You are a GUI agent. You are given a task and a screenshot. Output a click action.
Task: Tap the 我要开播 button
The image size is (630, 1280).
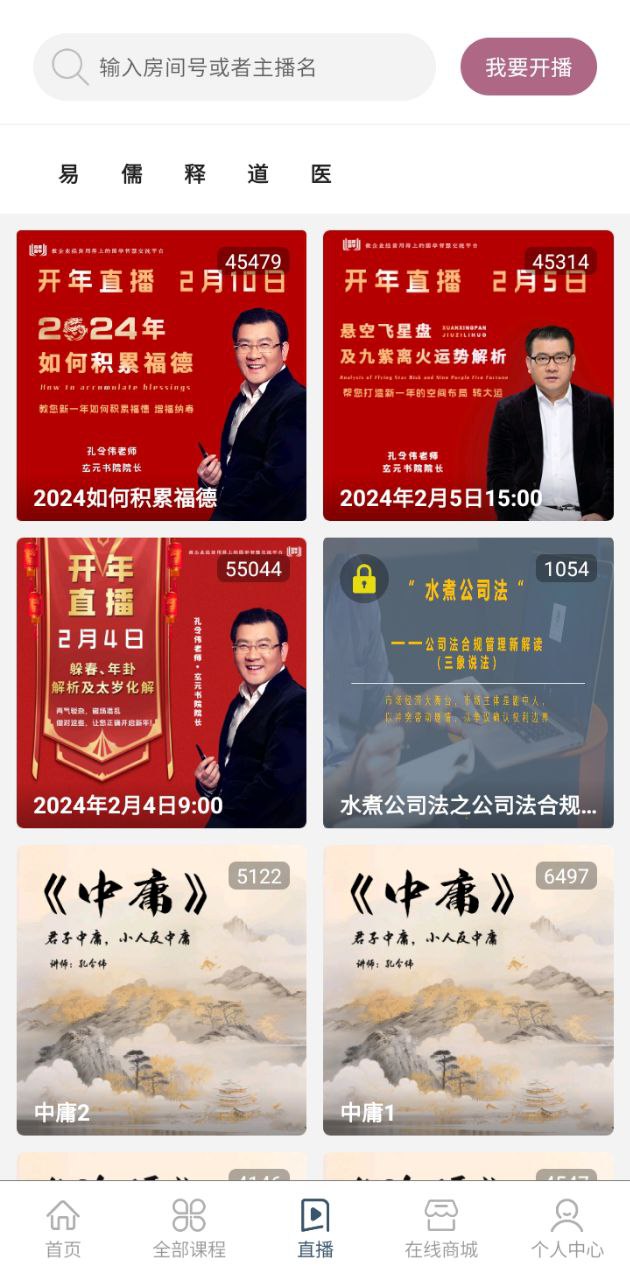(x=528, y=67)
